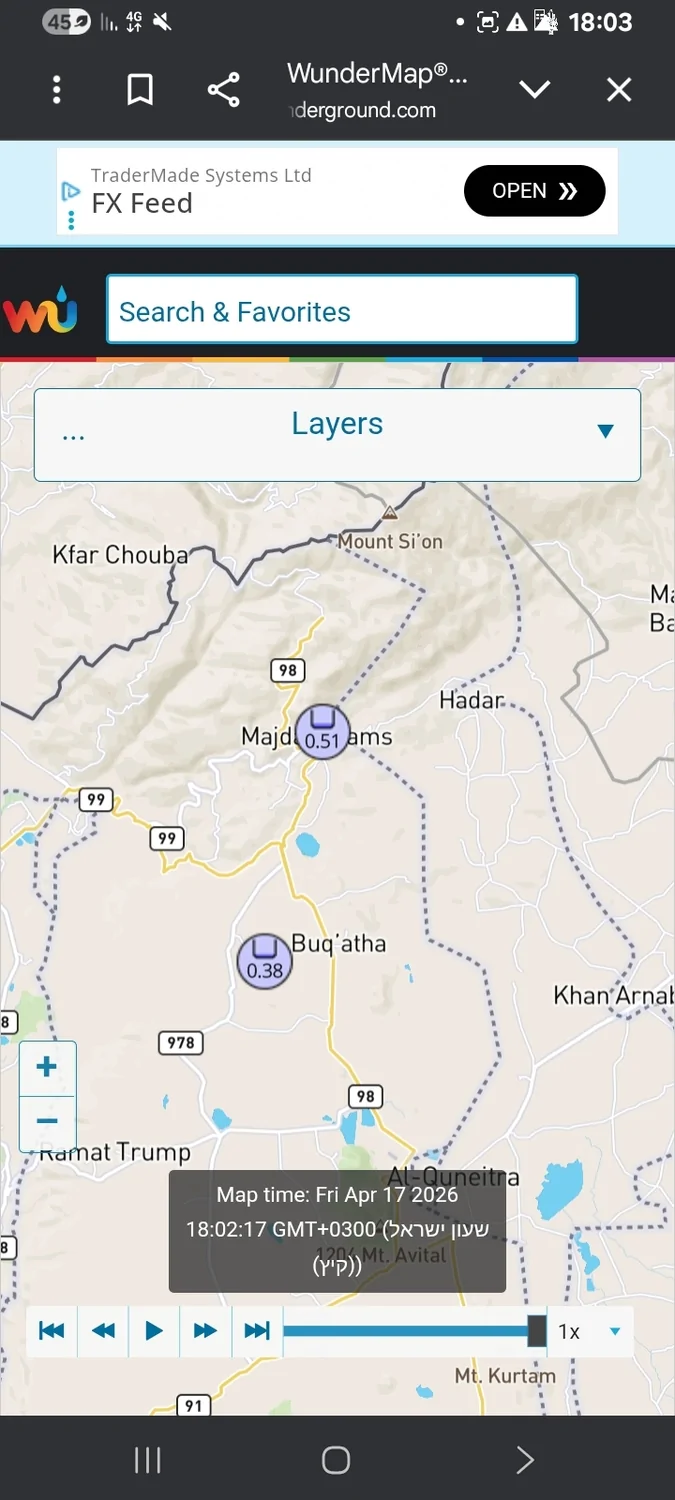Open the browser overflow menu

(x=57, y=90)
